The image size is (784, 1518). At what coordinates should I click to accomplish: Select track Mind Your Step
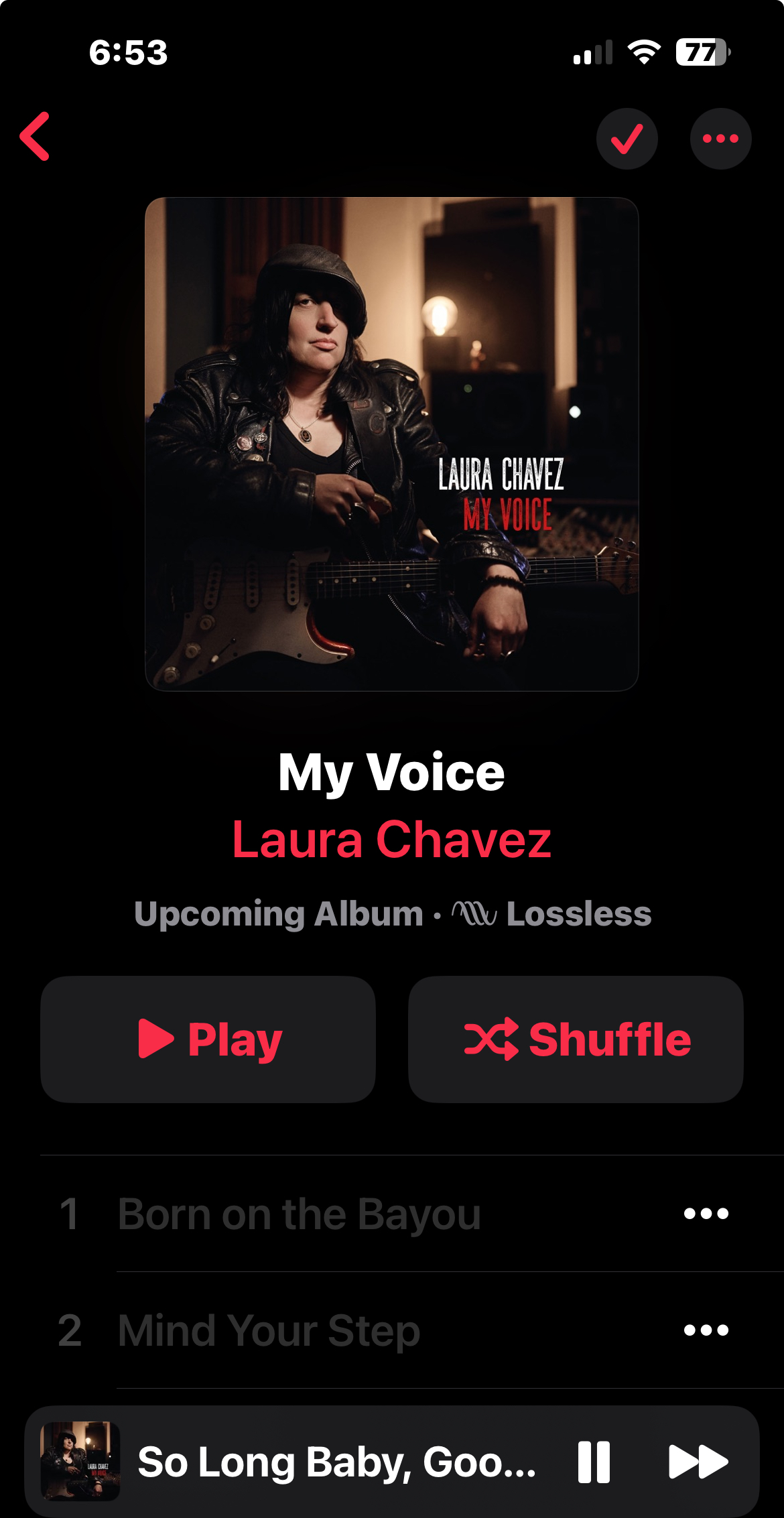point(269,1330)
